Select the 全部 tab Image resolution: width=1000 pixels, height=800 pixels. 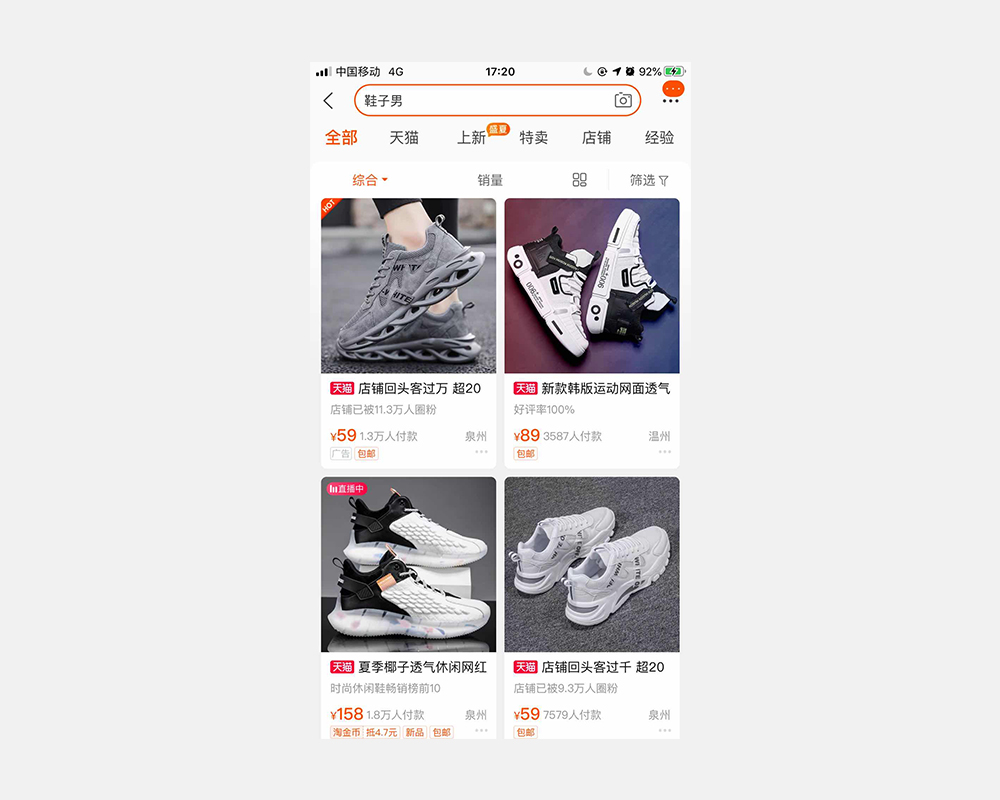(x=341, y=137)
